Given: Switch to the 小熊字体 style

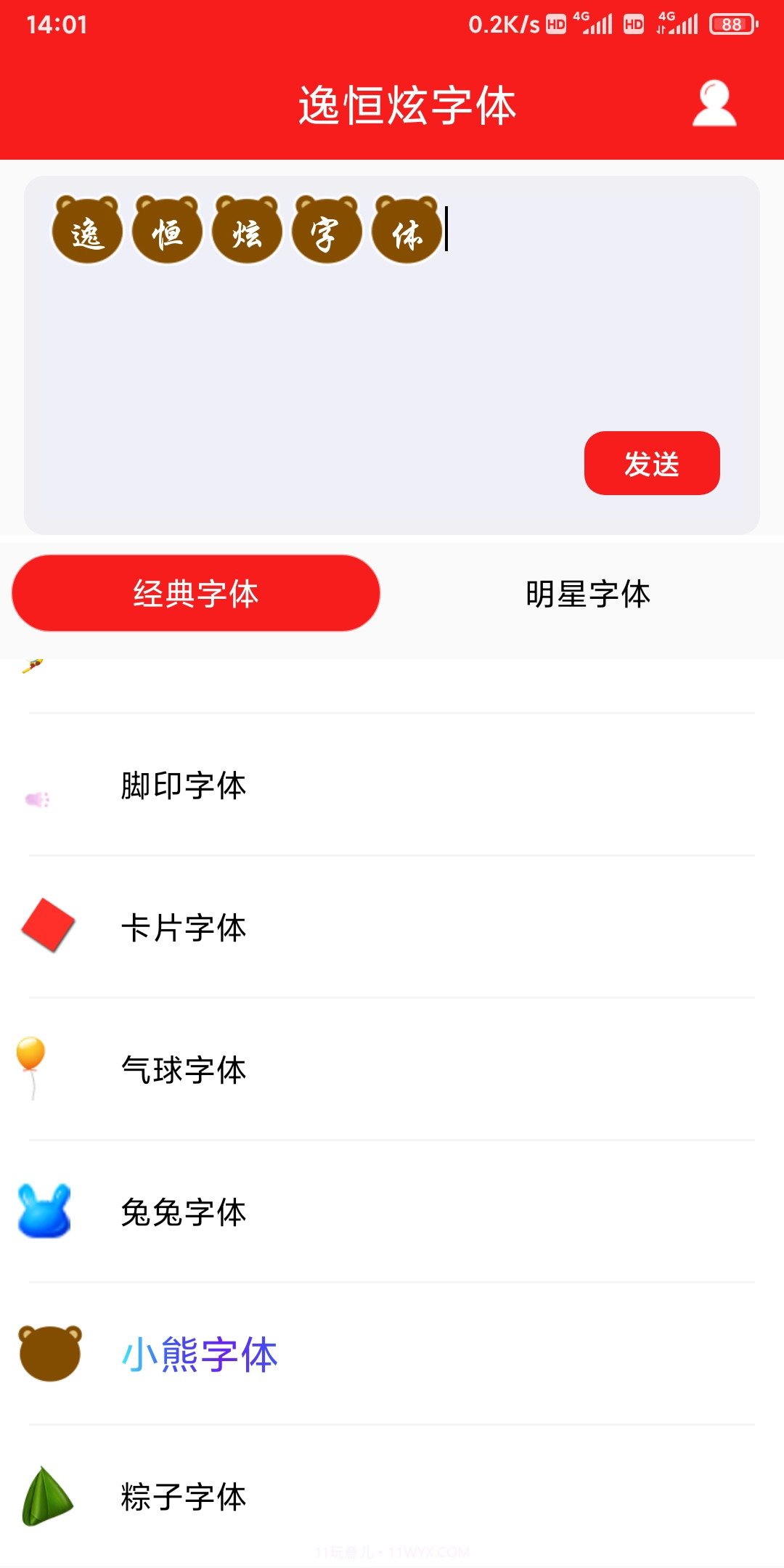Looking at the screenshot, I should pyautogui.click(x=197, y=1353).
